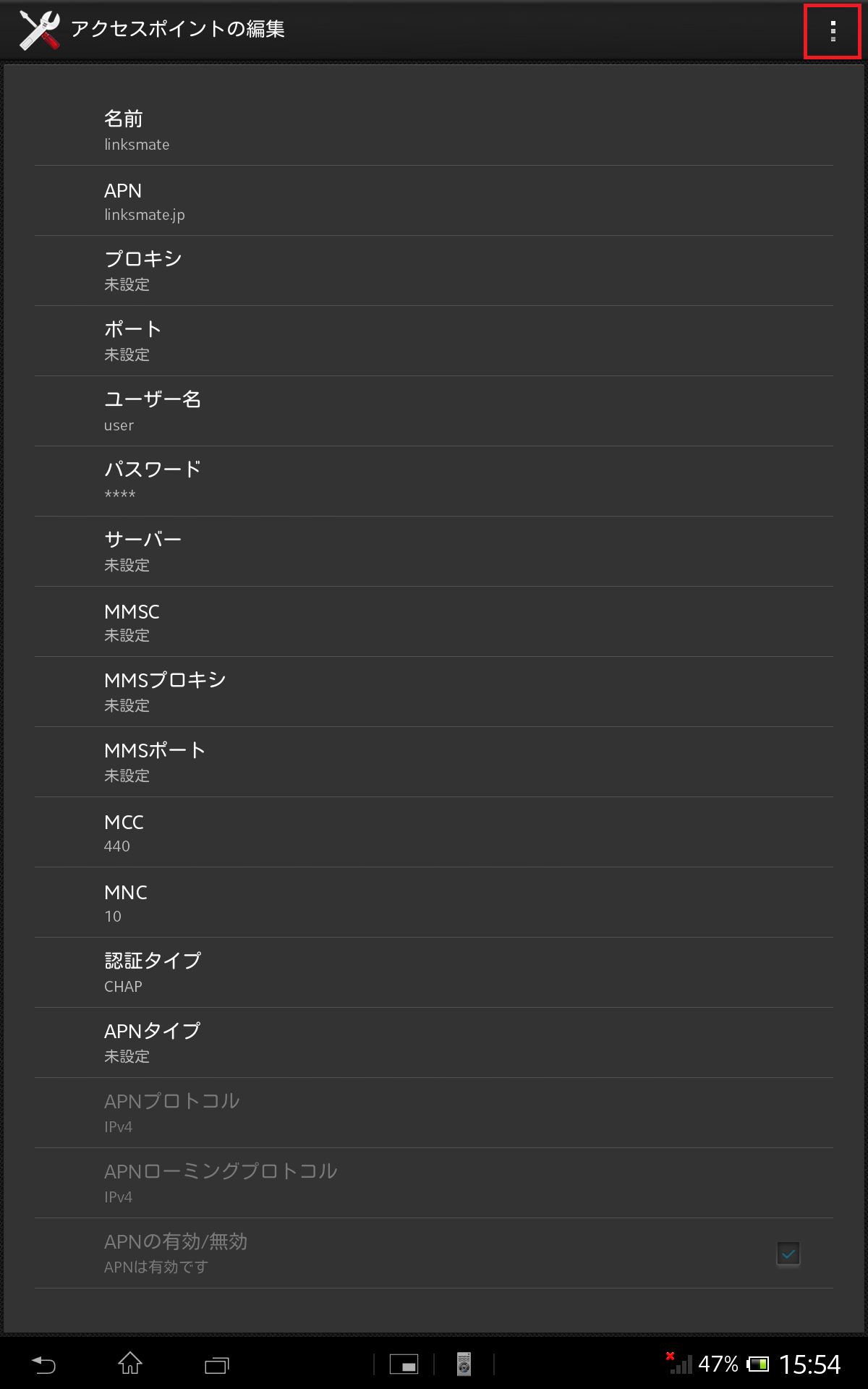Image resolution: width=868 pixels, height=1389 pixels.
Task: Open the 認証タイプ selector showing CHAP
Action: coord(434,972)
